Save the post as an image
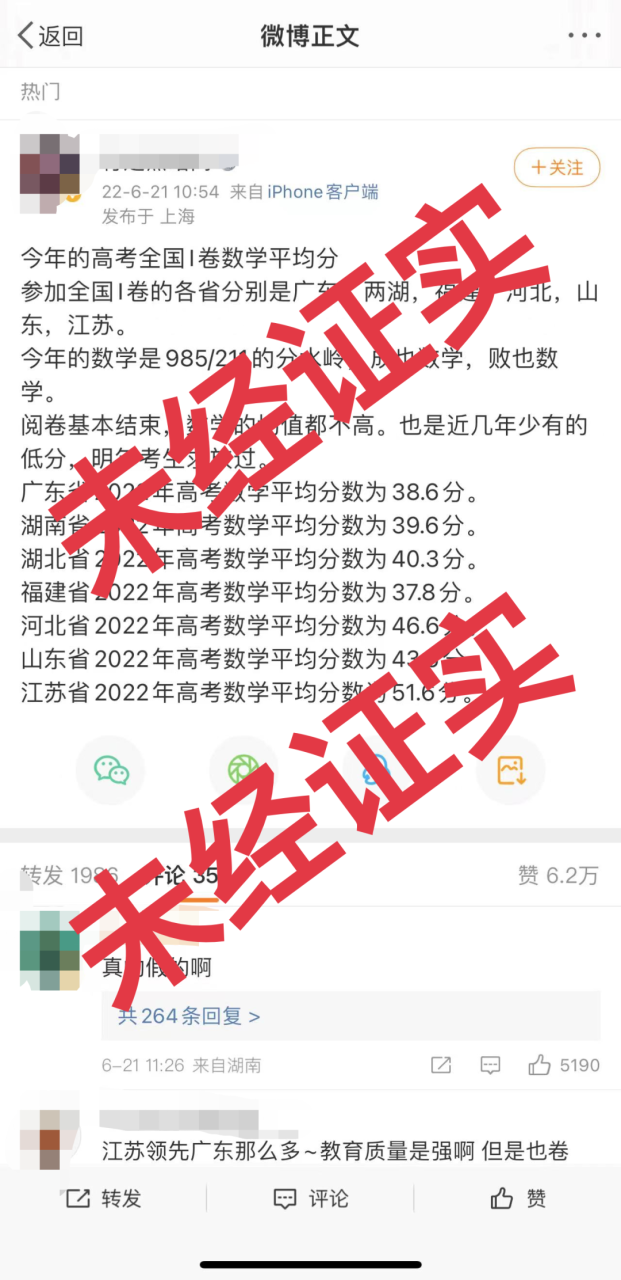The width and height of the screenshot is (621, 1280). click(x=510, y=769)
